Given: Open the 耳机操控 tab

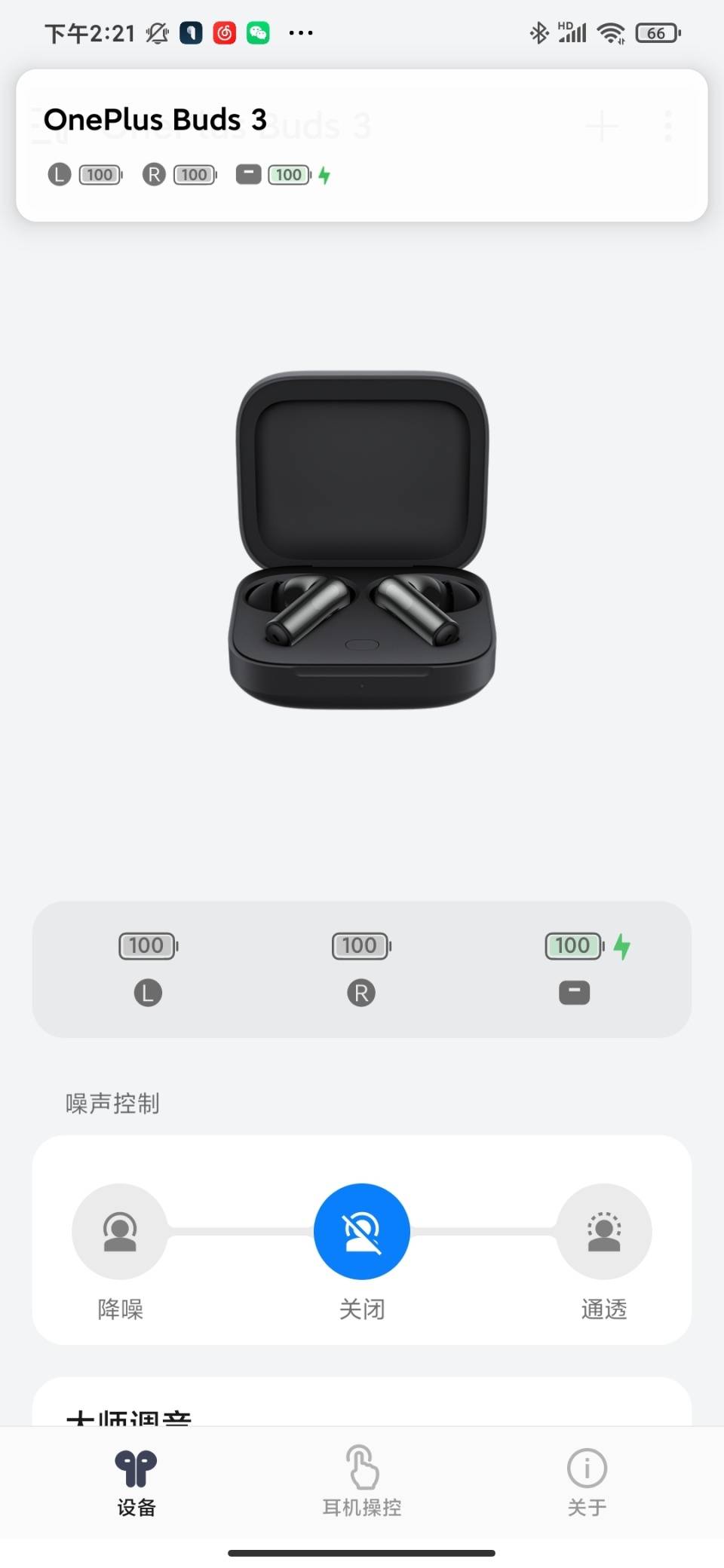Looking at the screenshot, I should click(362, 1481).
